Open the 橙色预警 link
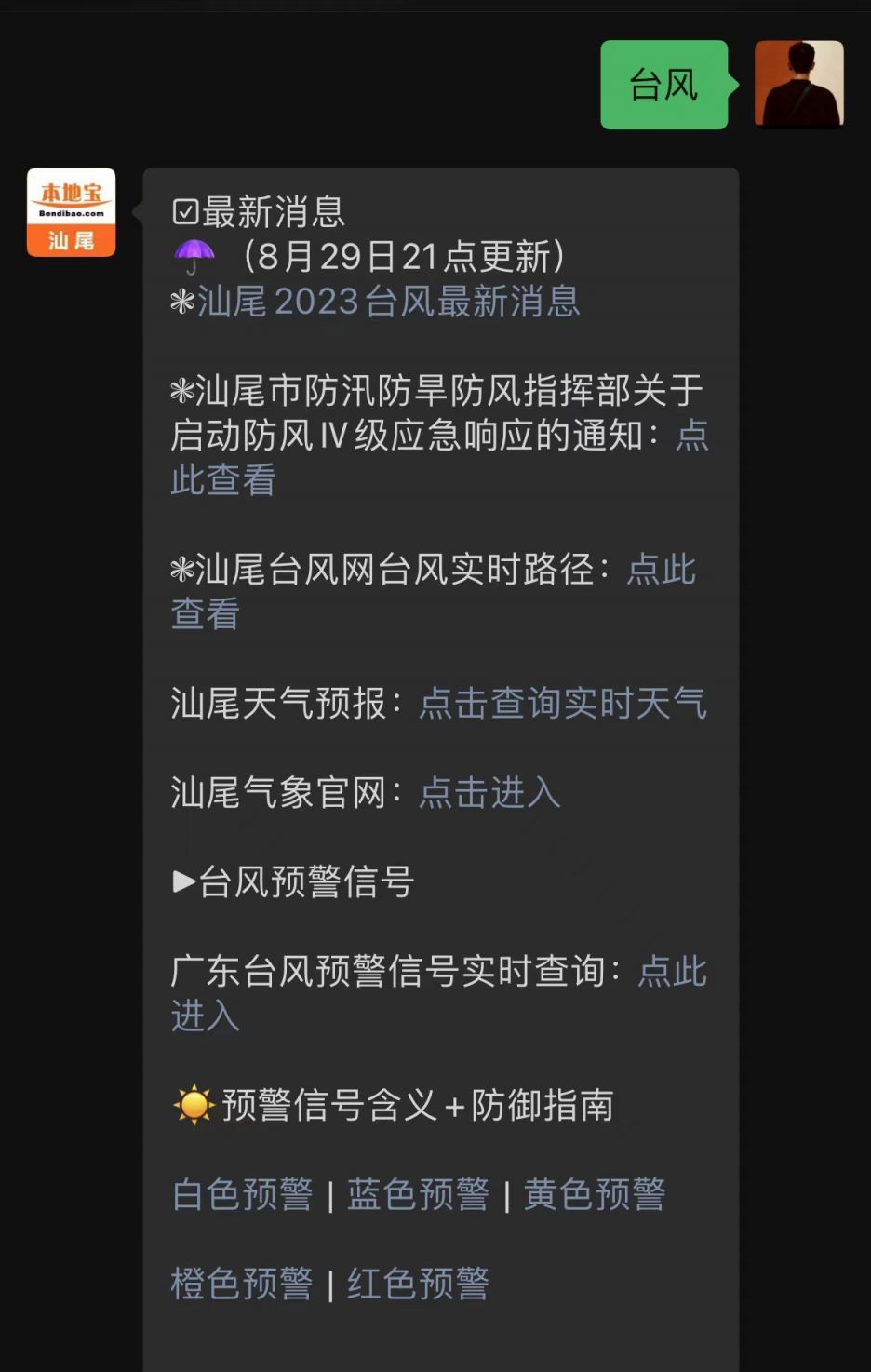Image resolution: width=871 pixels, height=1372 pixels. [242, 1284]
